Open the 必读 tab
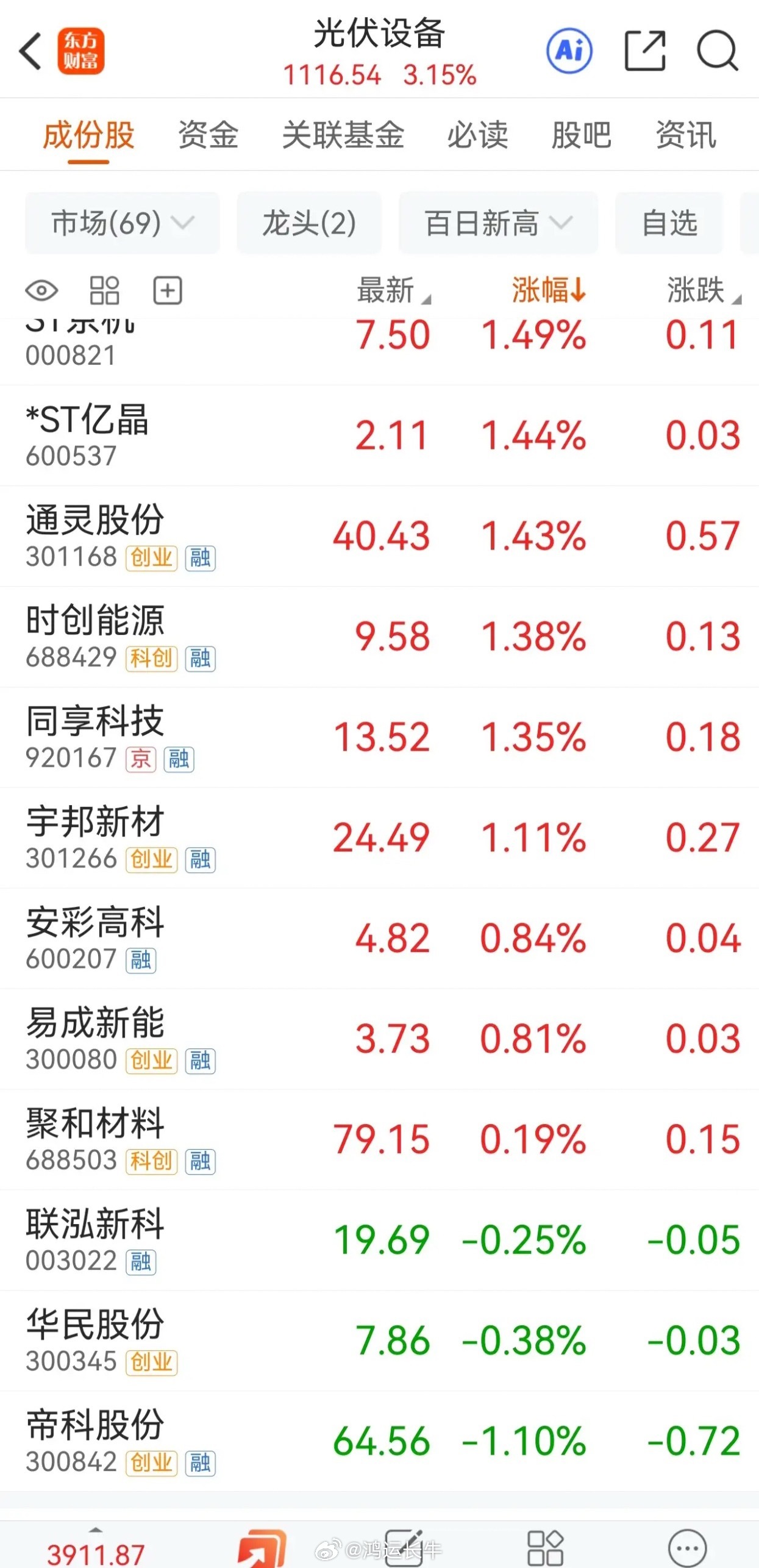The image size is (759, 1568). 478,135
